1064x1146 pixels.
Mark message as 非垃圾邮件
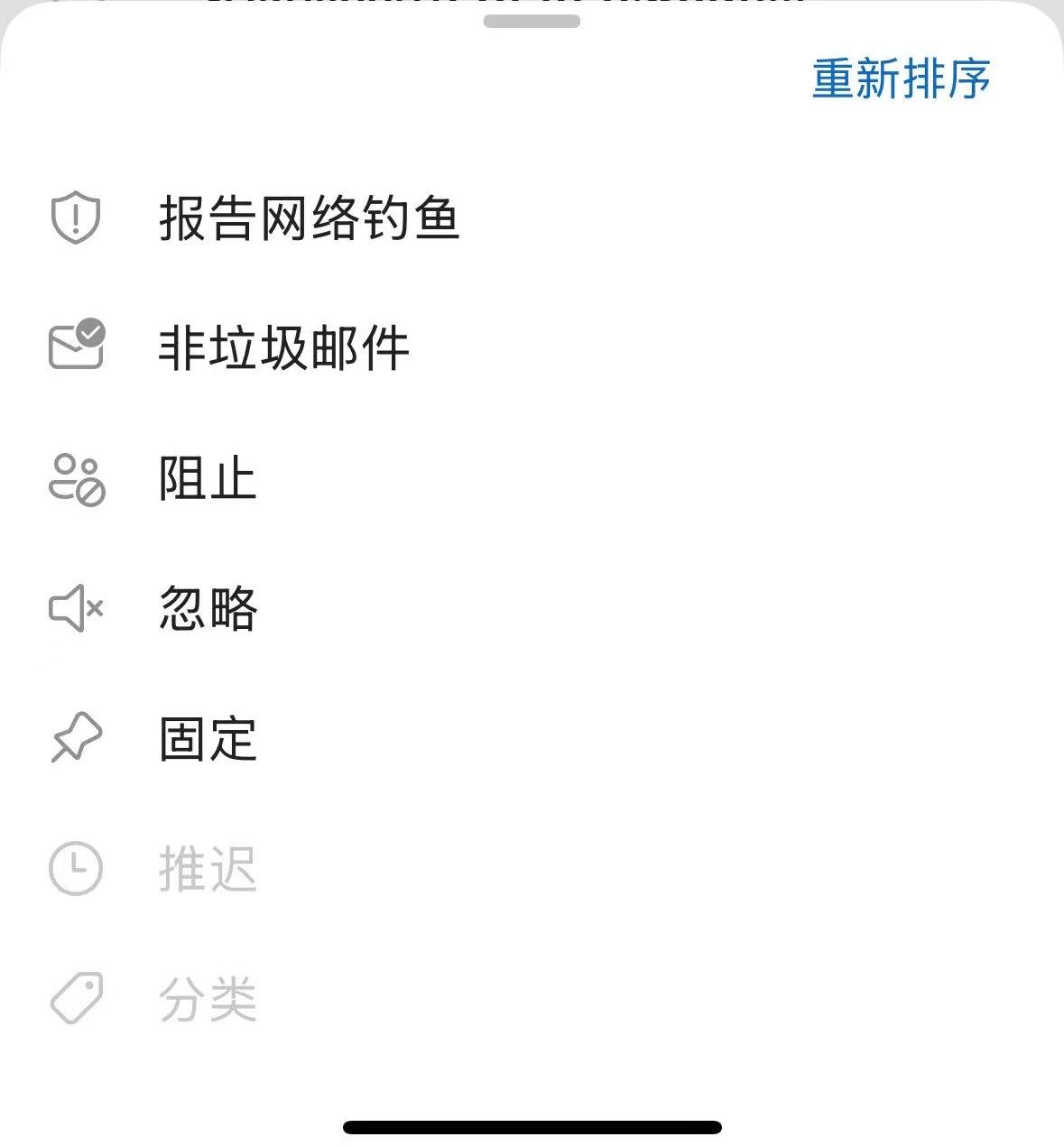click(283, 348)
